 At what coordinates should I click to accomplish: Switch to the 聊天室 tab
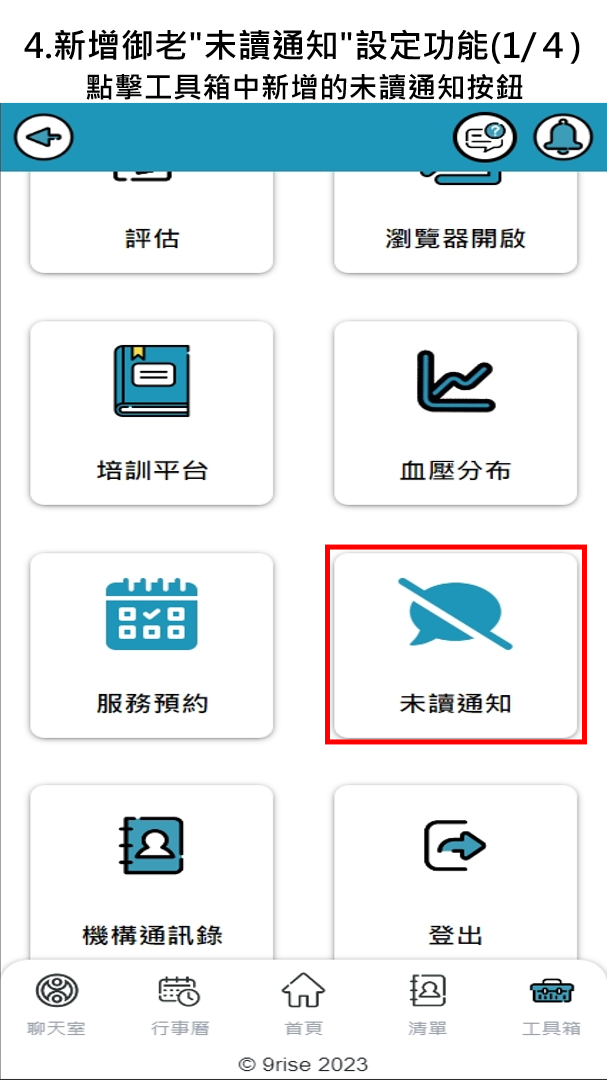coord(57,1005)
